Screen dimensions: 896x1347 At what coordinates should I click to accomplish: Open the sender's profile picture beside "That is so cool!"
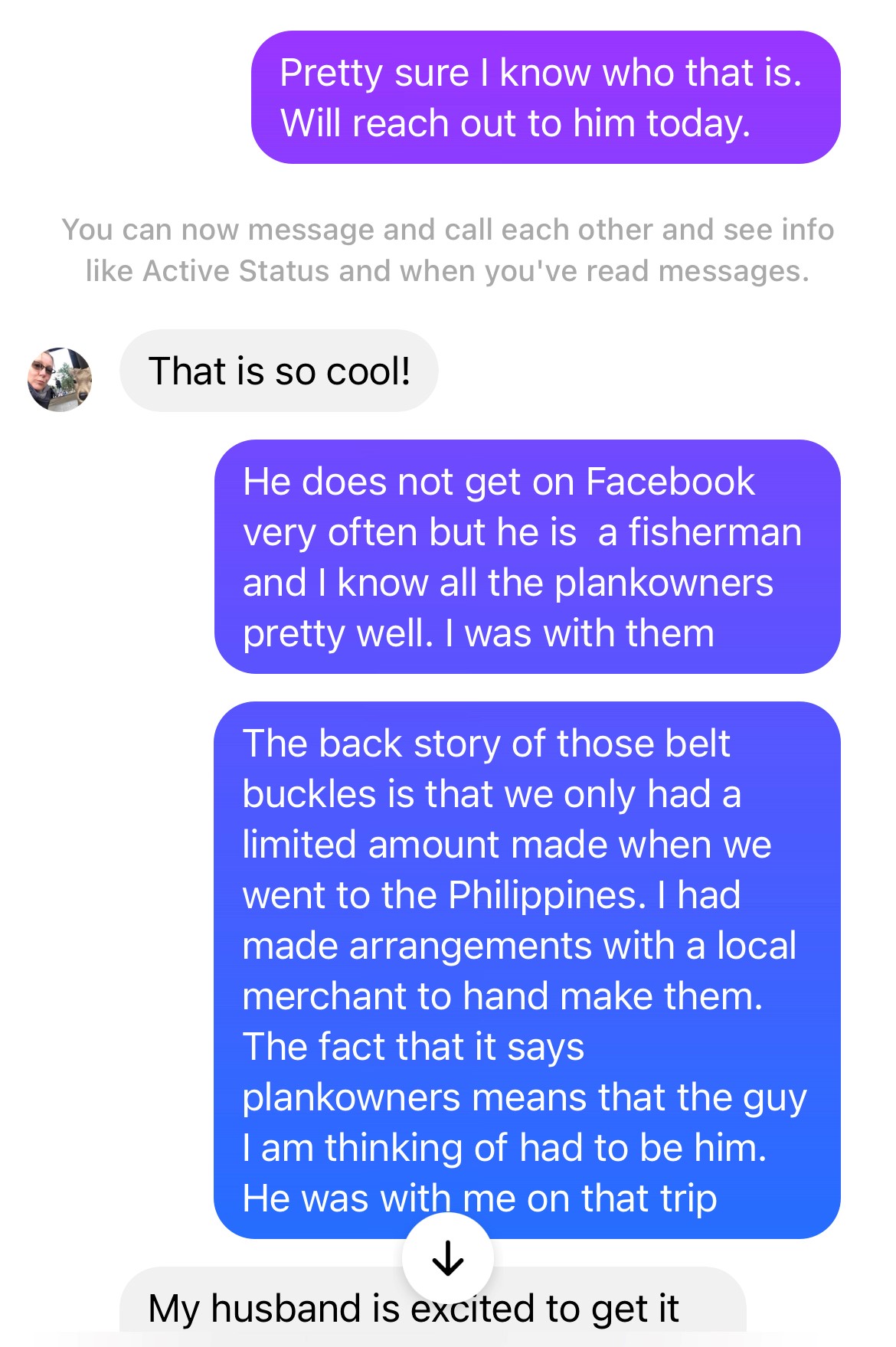[60, 380]
